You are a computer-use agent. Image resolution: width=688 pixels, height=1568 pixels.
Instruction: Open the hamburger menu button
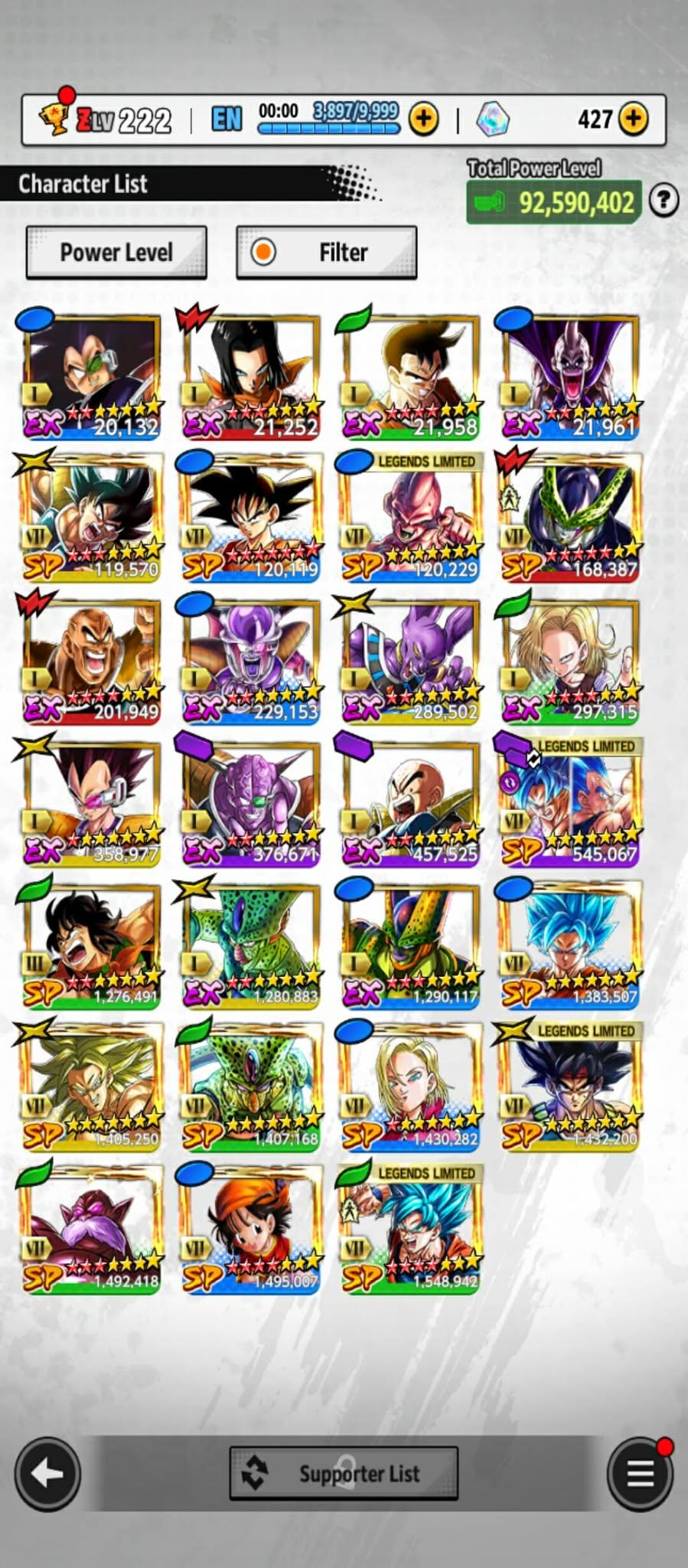pos(640,1473)
